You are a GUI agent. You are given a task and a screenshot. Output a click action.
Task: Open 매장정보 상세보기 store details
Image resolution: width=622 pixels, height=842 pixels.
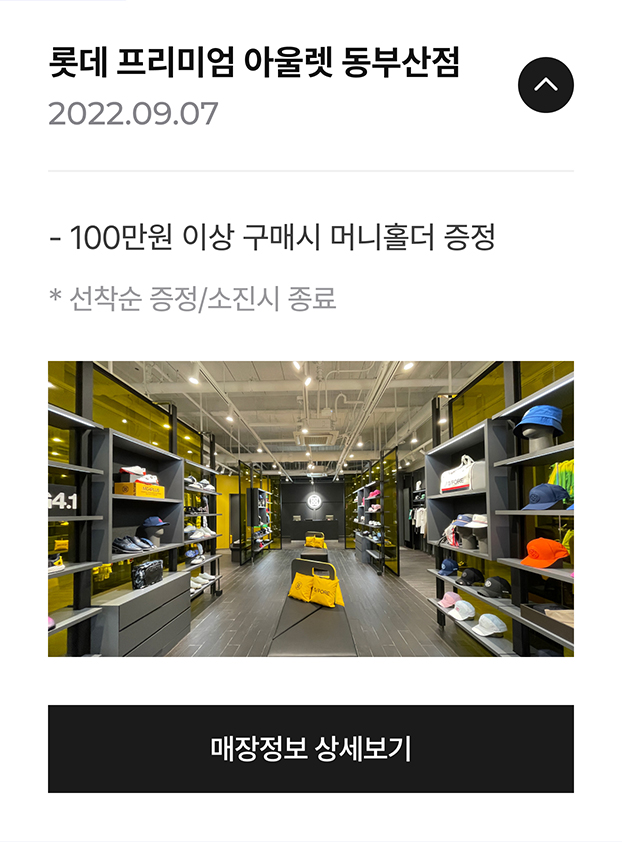[311, 749]
